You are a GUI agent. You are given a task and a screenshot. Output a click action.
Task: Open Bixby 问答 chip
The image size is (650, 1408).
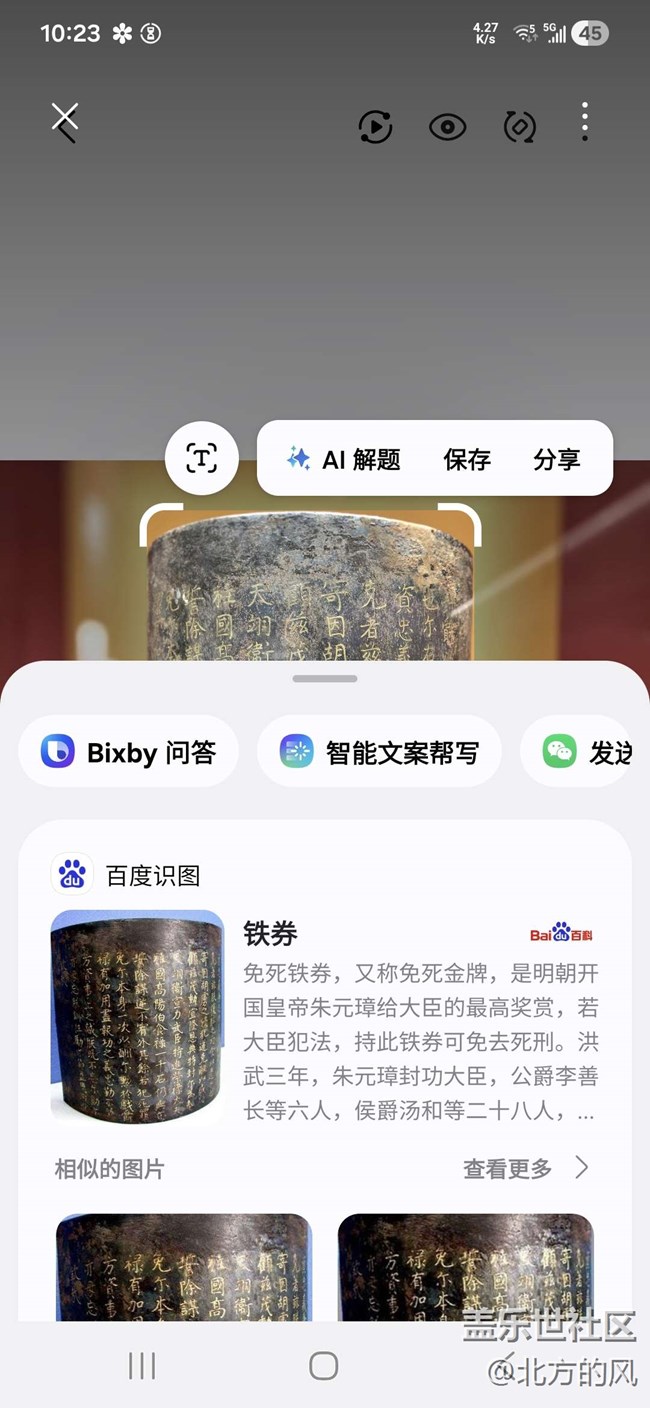tap(128, 752)
